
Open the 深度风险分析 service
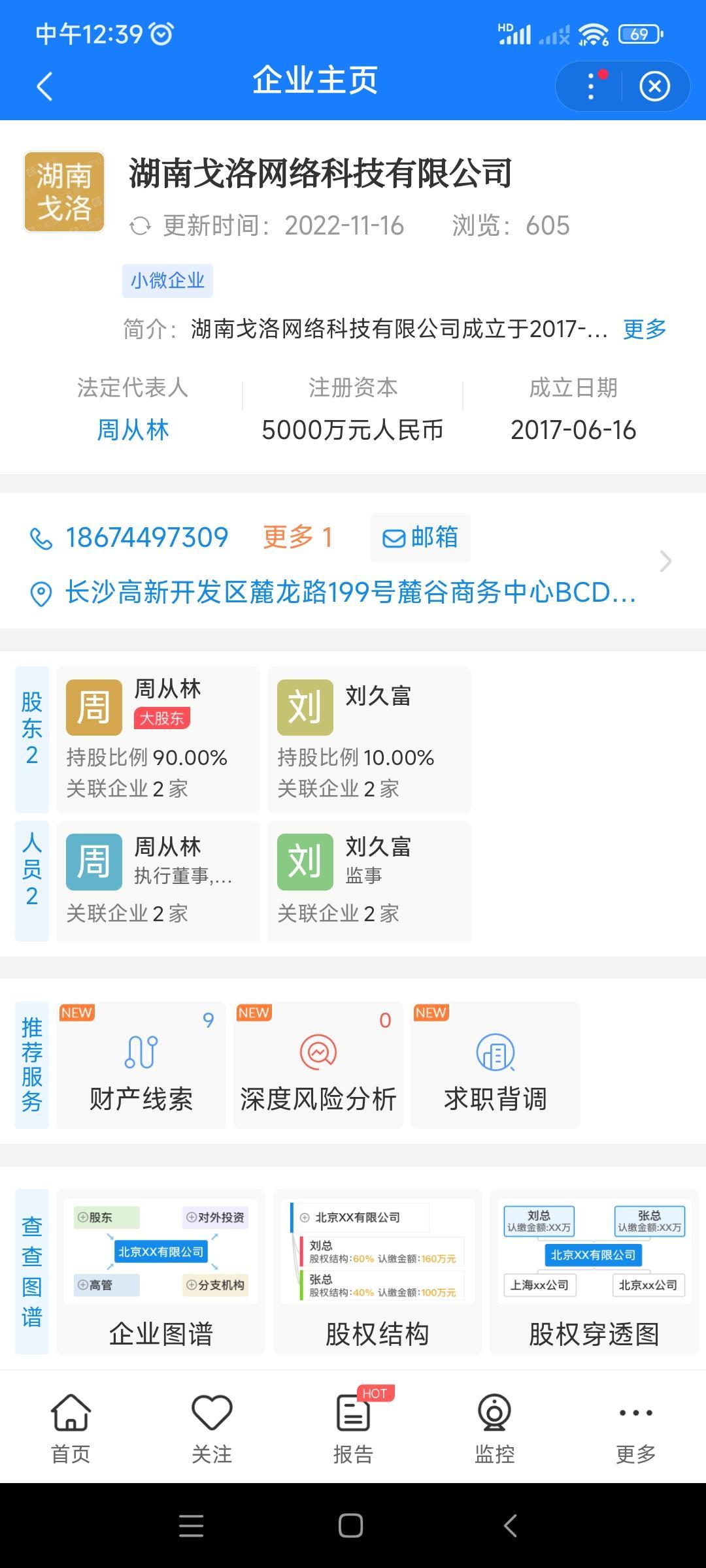coord(318,1065)
